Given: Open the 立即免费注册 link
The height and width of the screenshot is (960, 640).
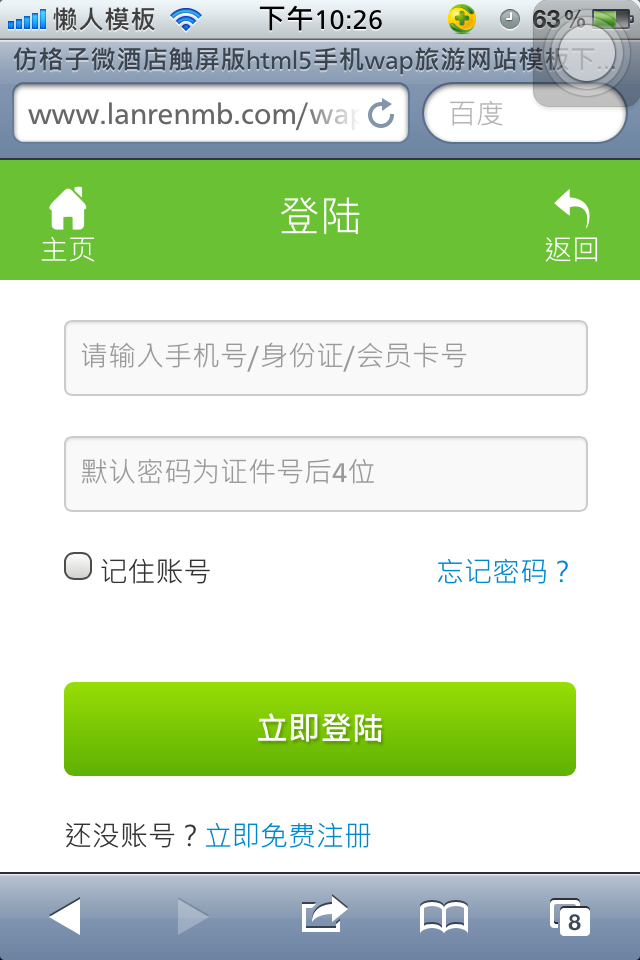Looking at the screenshot, I should pos(288,836).
